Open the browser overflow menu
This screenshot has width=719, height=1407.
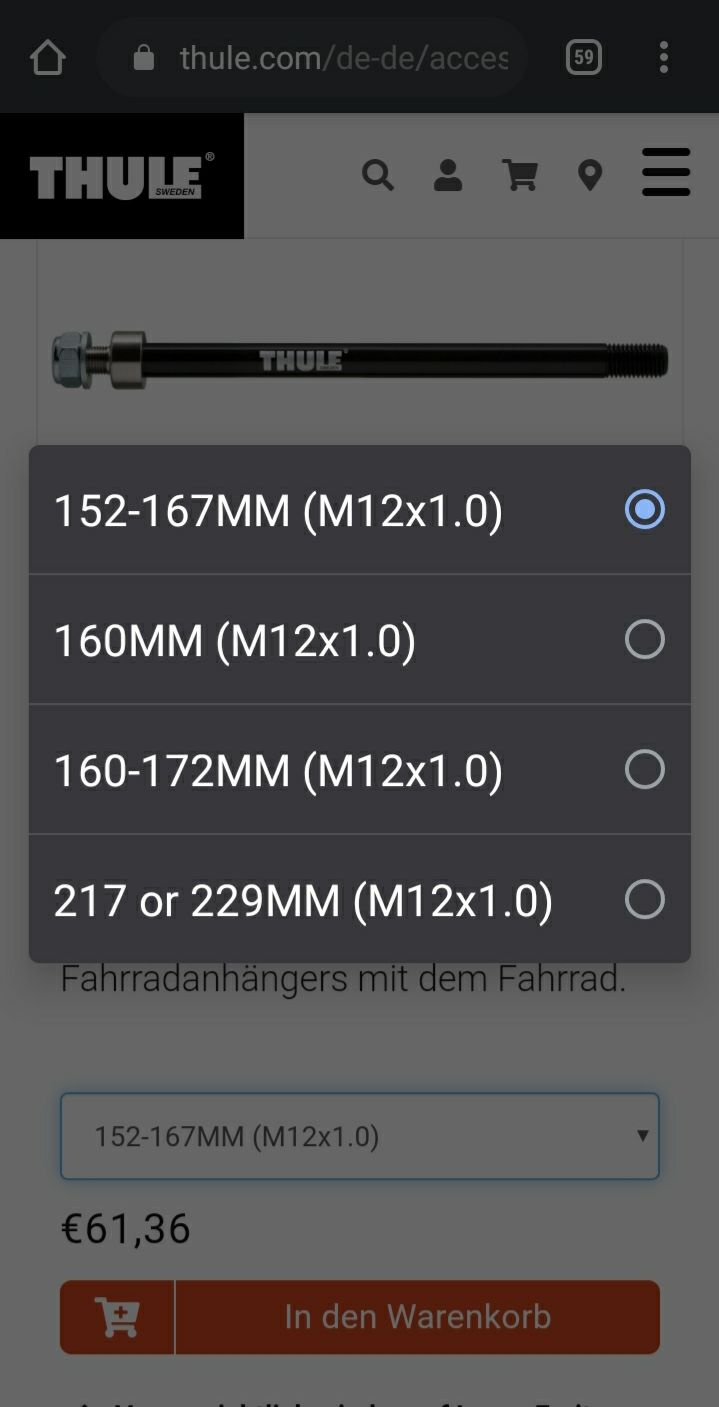pyautogui.click(x=664, y=58)
